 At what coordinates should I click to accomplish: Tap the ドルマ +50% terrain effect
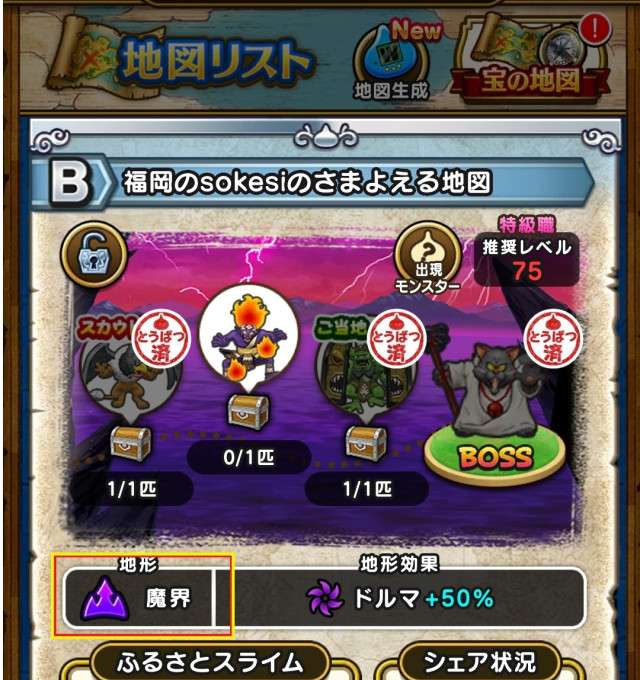pyautogui.click(x=400, y=598)
